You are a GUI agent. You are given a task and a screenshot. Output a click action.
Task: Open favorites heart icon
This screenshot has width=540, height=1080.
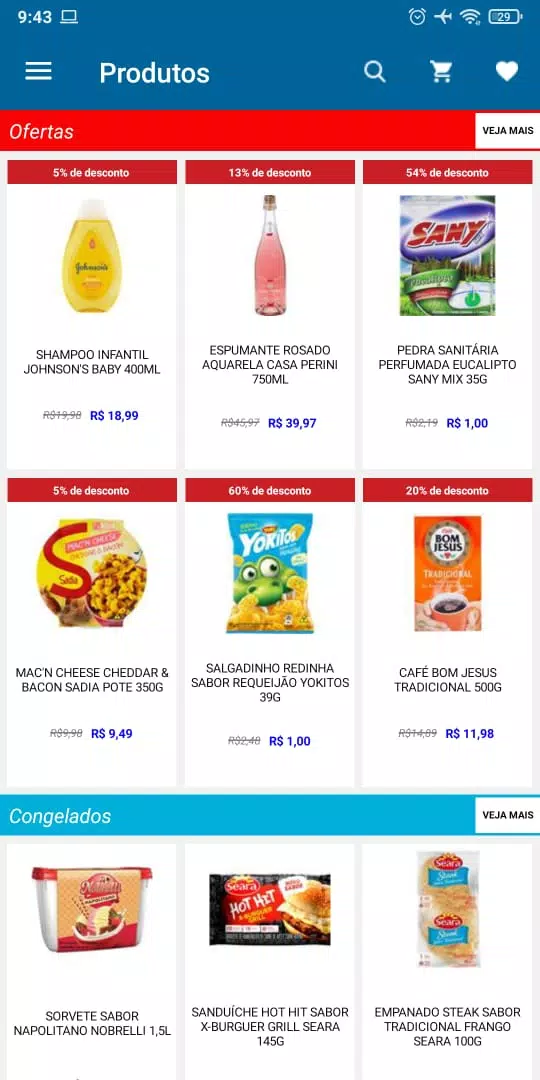click(x=507, y=72)
